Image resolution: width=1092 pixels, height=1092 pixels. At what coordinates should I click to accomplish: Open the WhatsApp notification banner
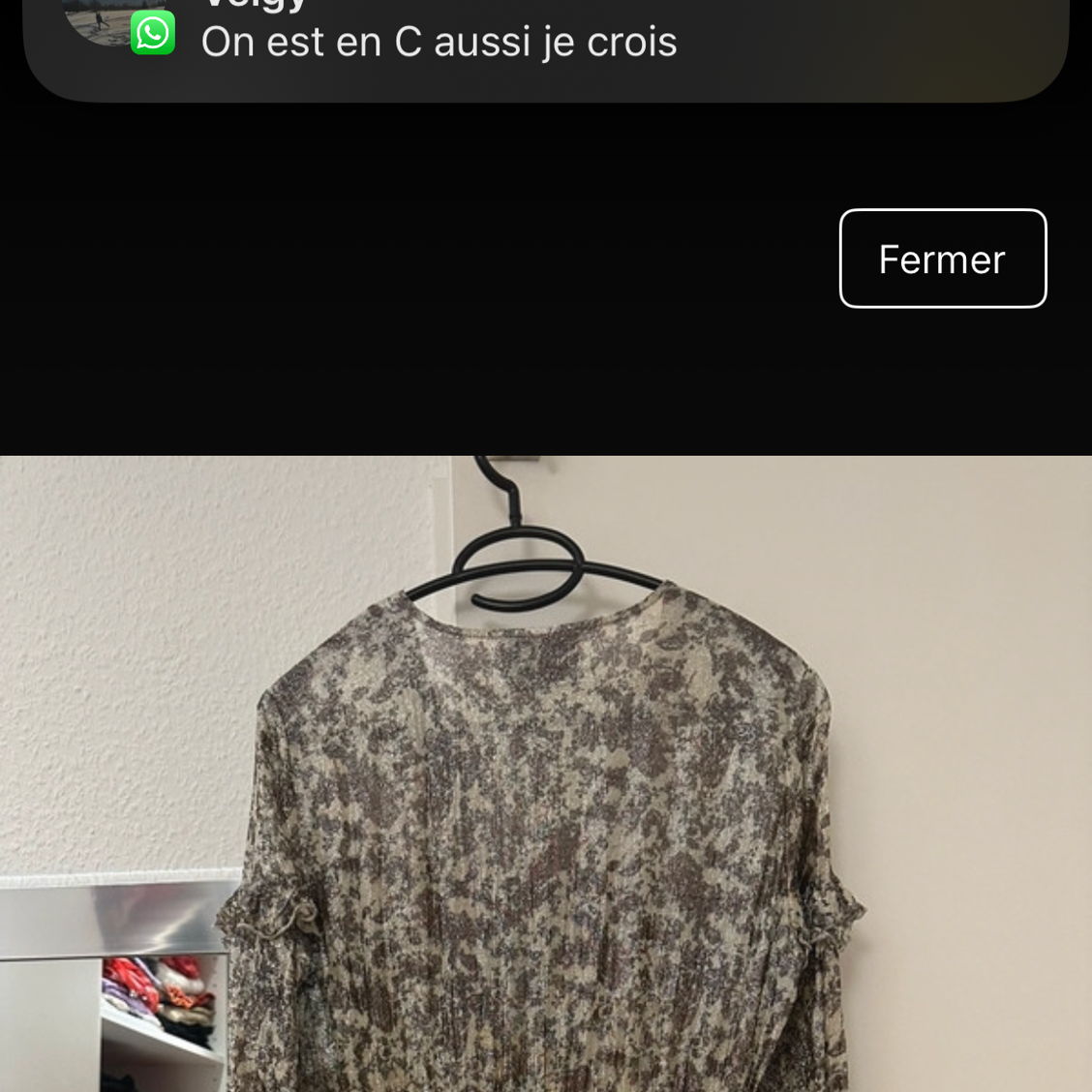click(x=545, y=44)
